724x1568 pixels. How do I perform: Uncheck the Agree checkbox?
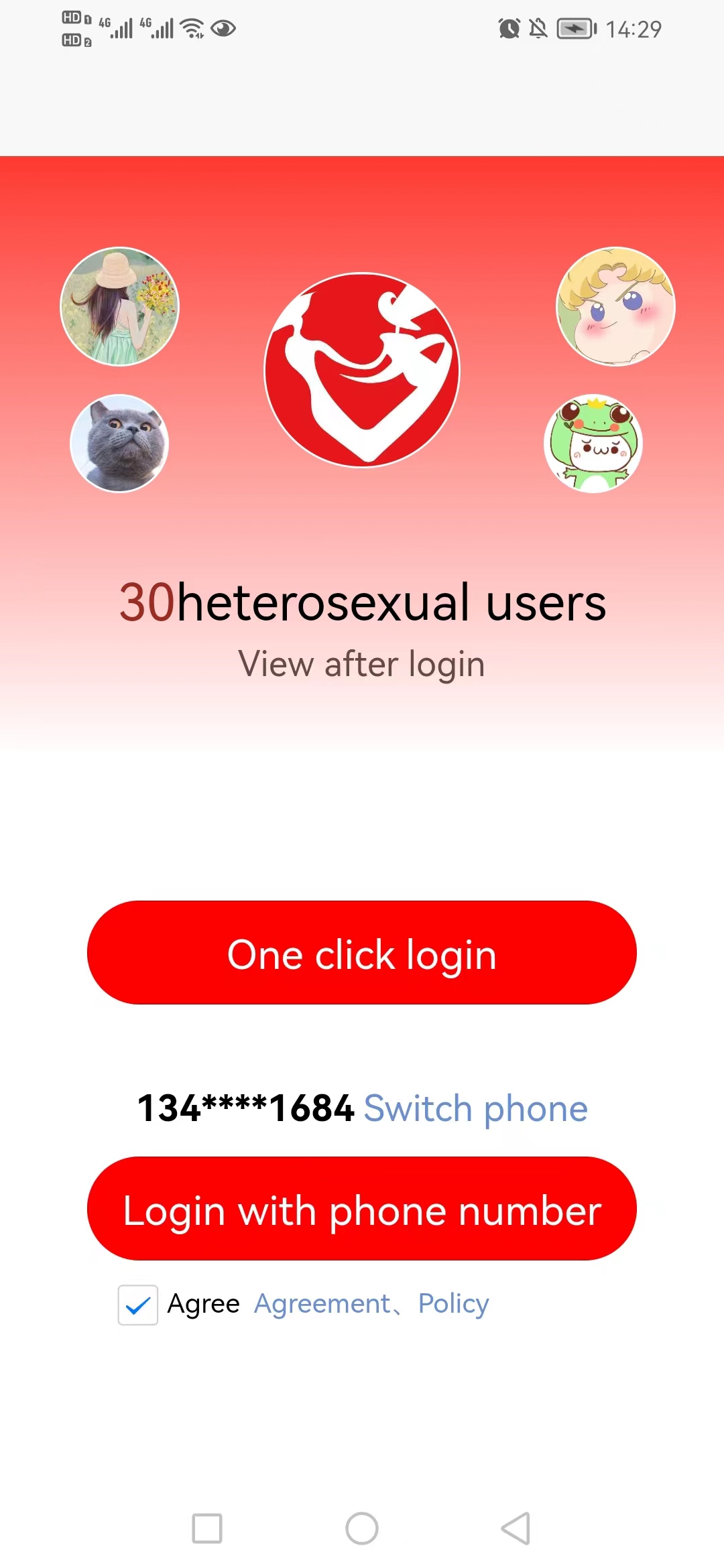point(138,1305)
